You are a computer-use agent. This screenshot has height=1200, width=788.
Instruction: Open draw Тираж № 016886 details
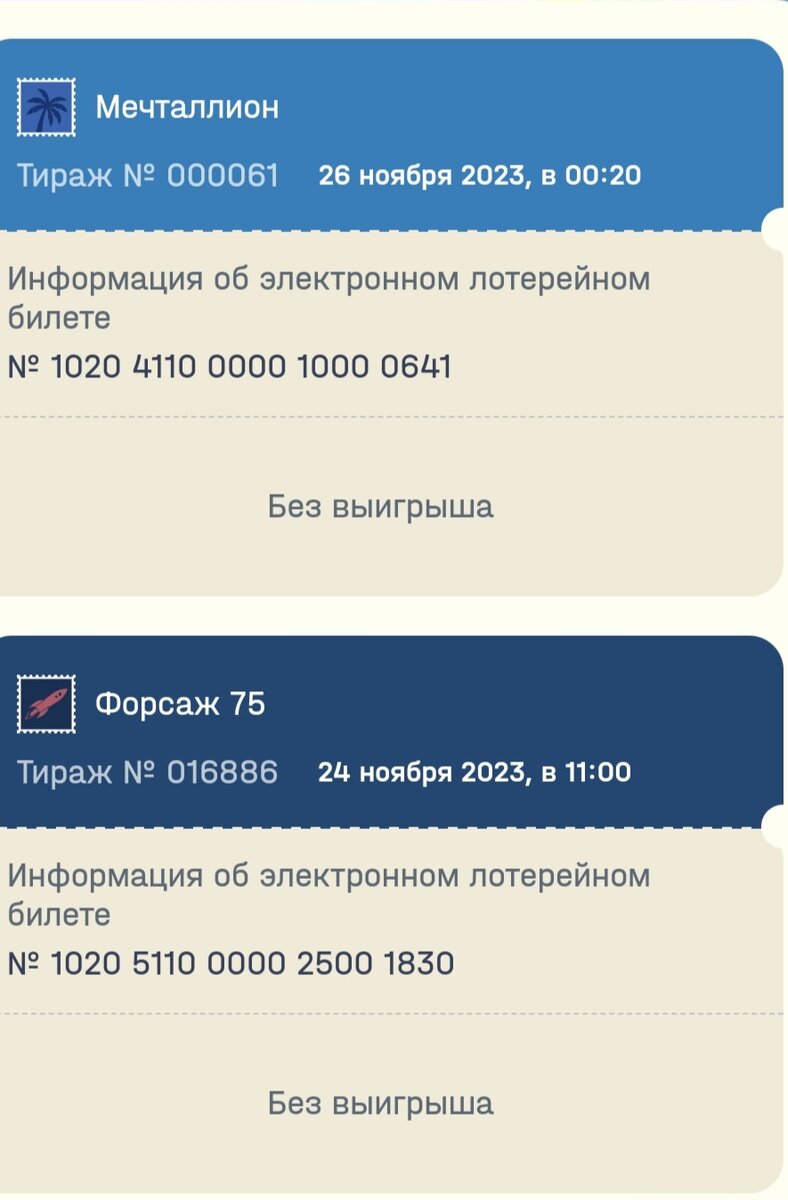coord(146,771)
